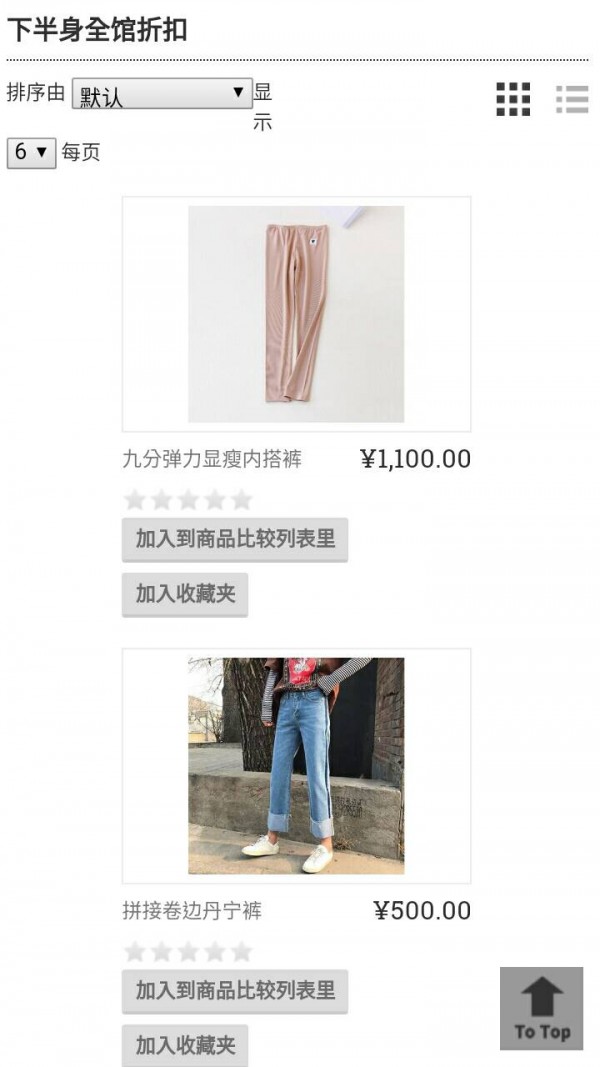Switch to grid view layout

pyautogui.click(x=513, y=99)
